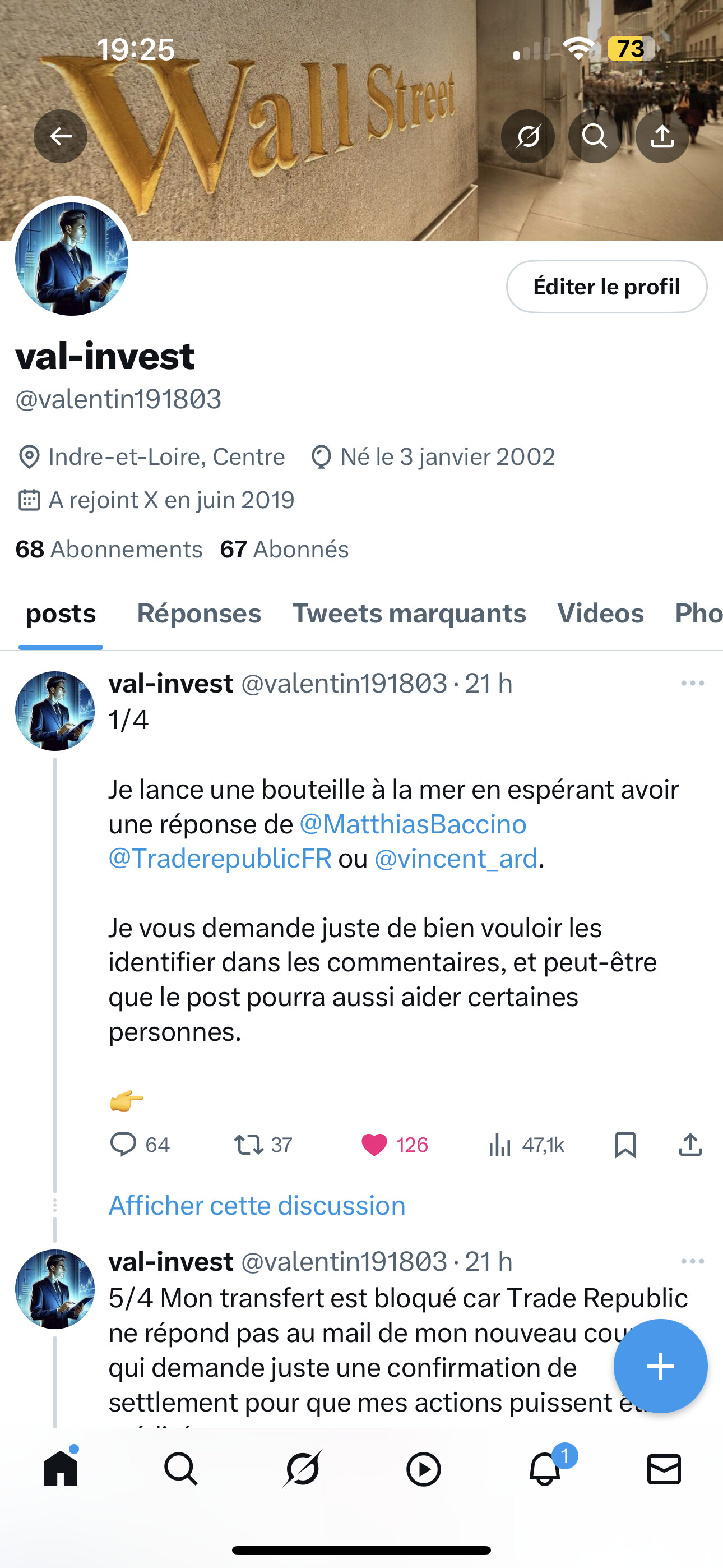Open the @TraderepublicFR mention link

220,859
